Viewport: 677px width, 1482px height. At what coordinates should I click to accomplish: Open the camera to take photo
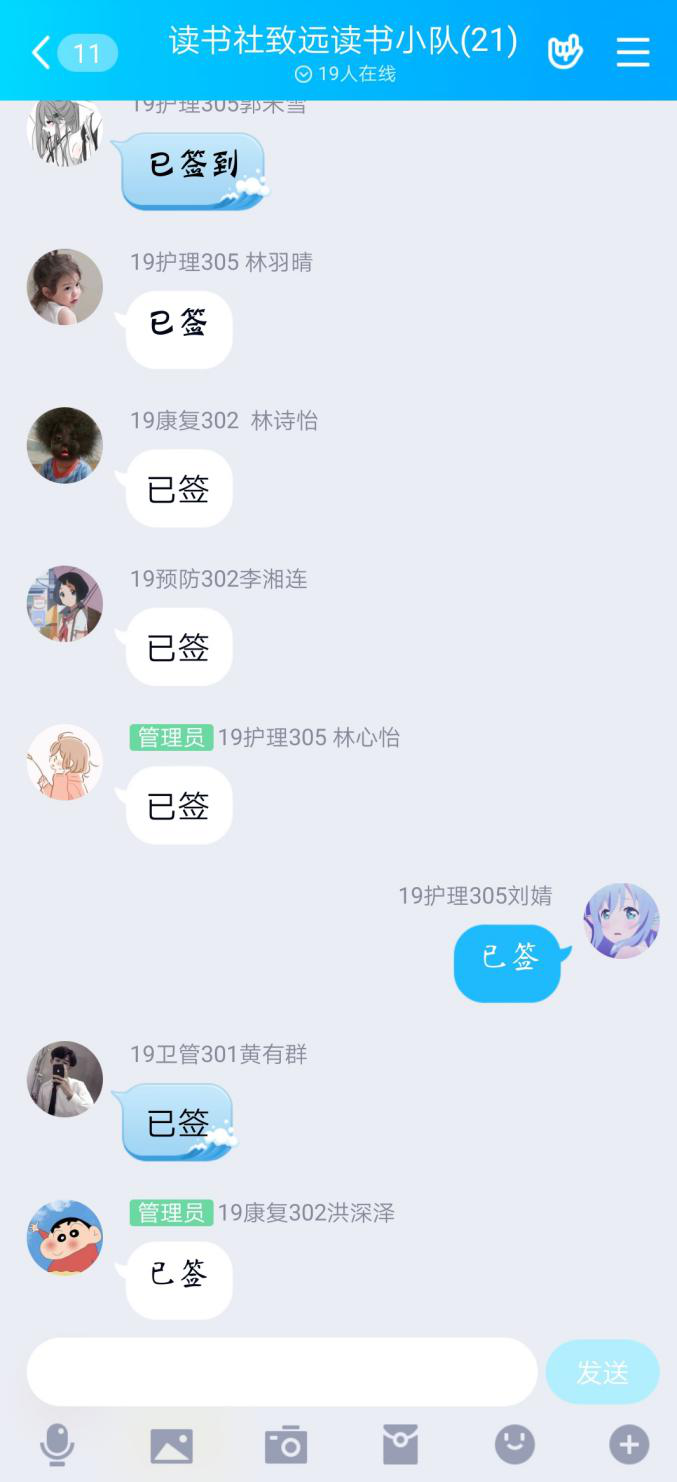pos(286,1444)
